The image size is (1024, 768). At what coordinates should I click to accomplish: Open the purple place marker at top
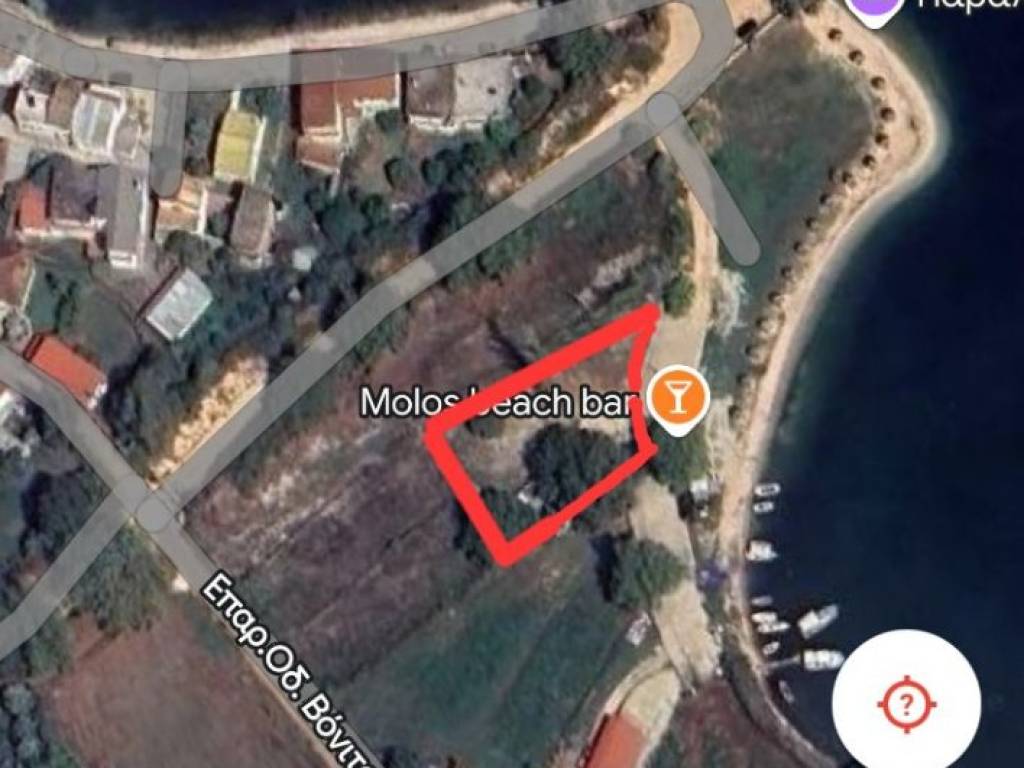coord(876,8)
